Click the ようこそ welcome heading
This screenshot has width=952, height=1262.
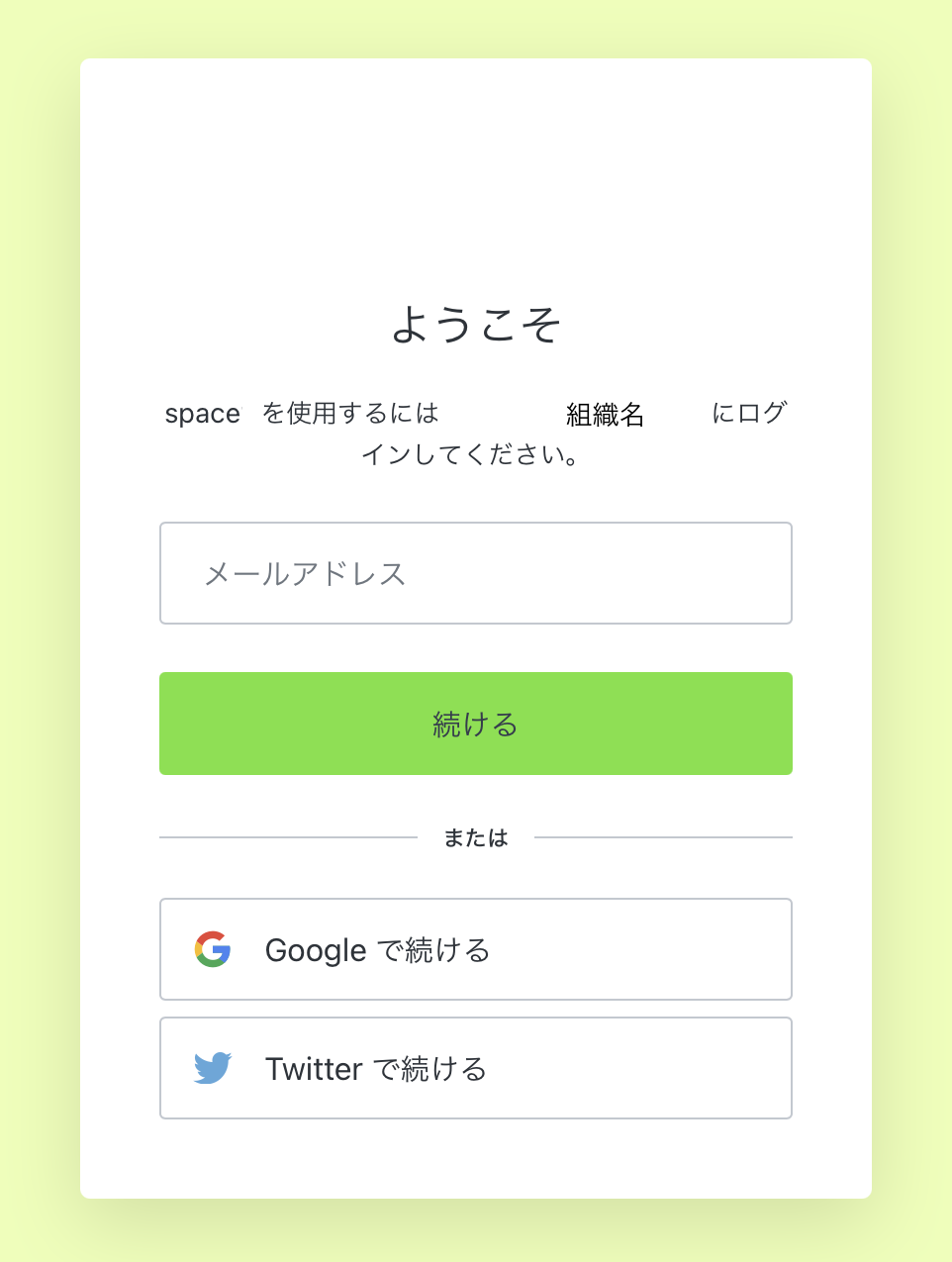tap(475, 324)
